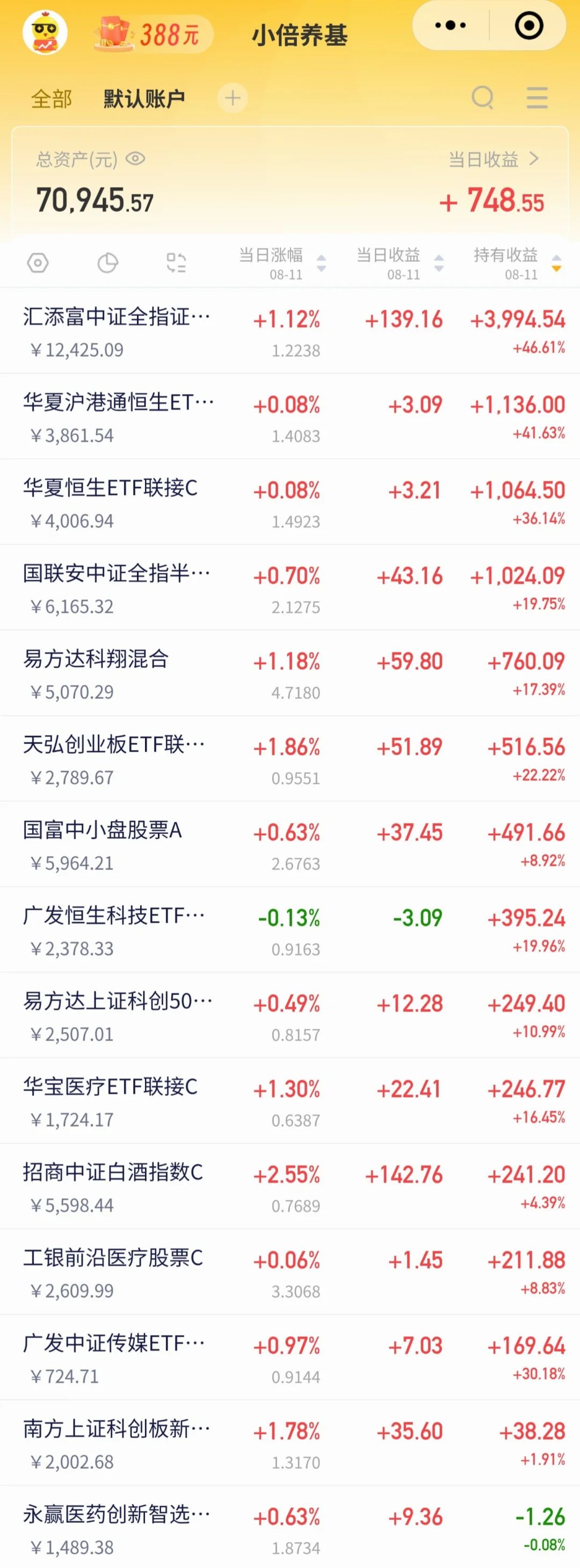Image resolution: width=580 pixels, height=1568 pixels.
Task: Open the avatar profile icon
Action: tap(45, 32)
